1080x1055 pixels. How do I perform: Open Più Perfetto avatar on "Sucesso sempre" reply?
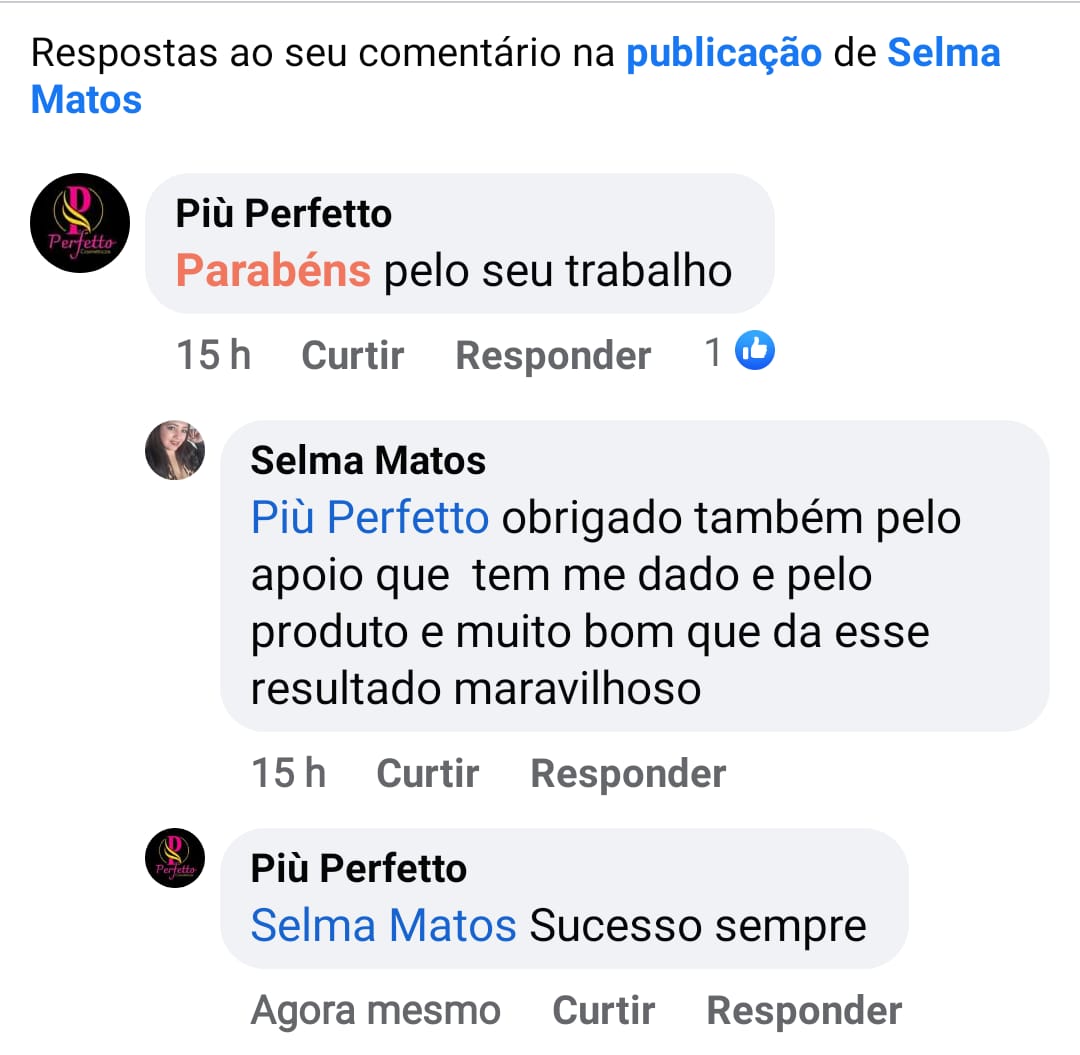point(175,858)
